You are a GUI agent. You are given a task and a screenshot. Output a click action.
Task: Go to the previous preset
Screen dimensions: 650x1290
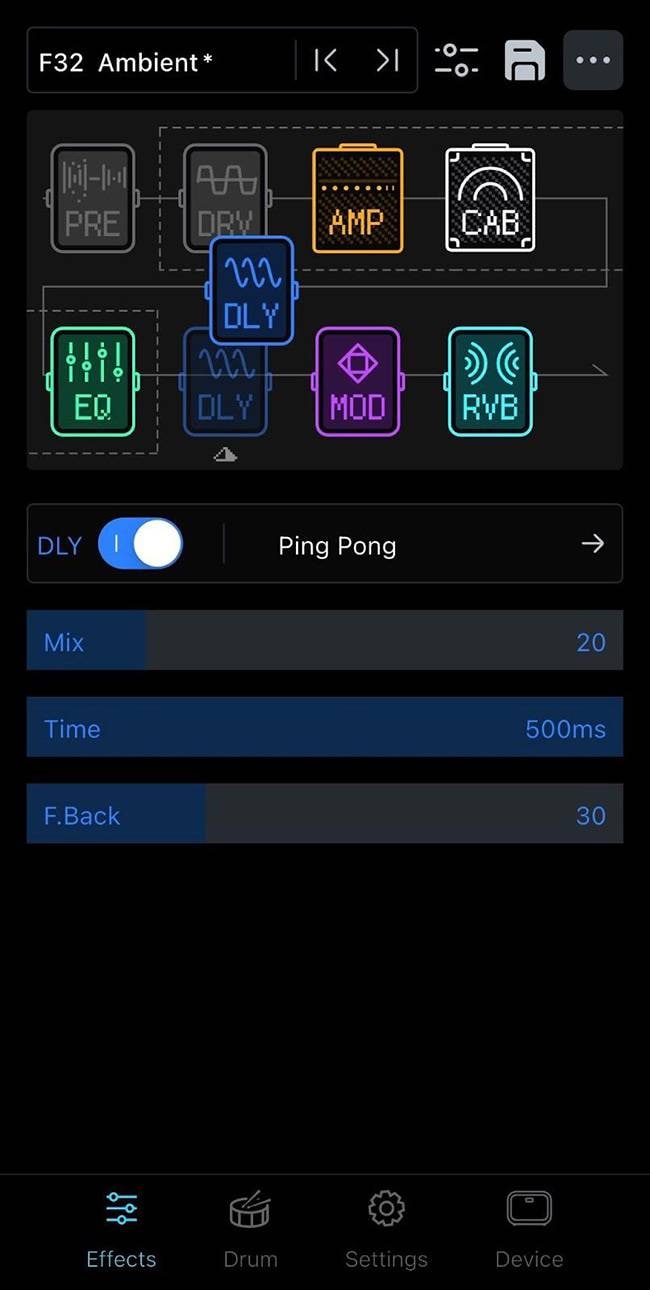(x=325, y=61)
